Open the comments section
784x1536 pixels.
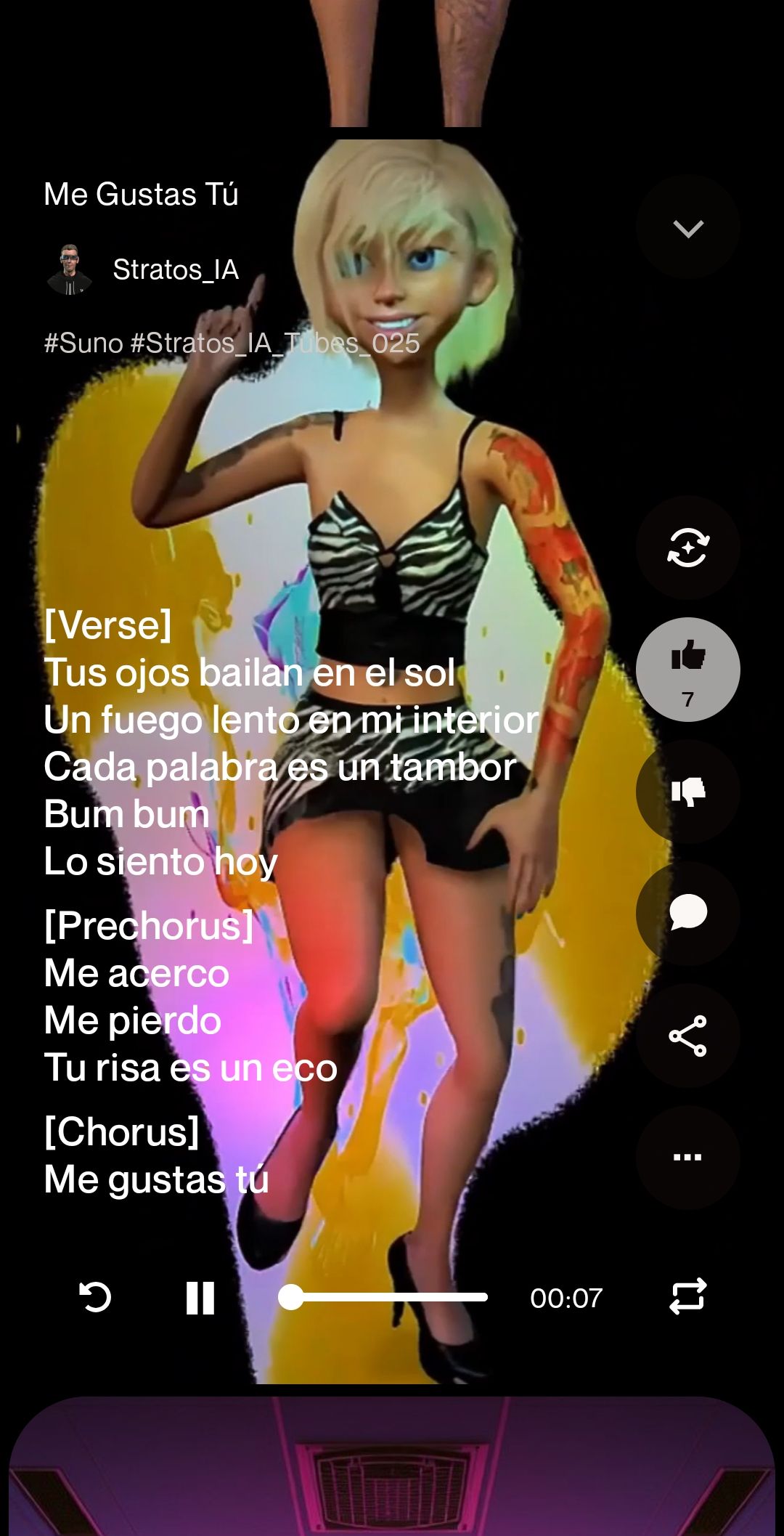coord(687,913)
